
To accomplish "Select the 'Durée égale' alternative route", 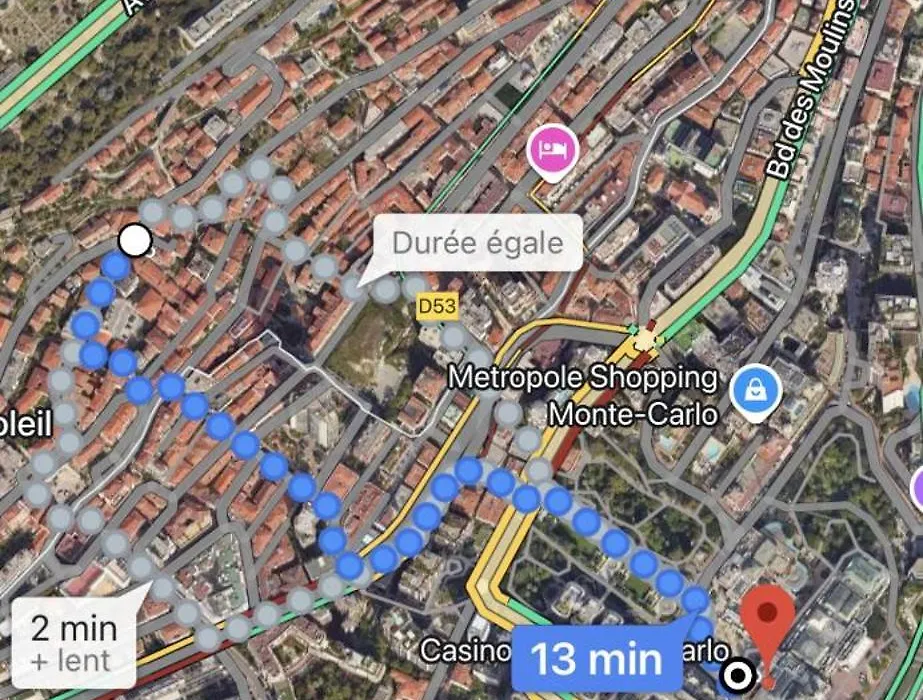I will pos(476,243).
